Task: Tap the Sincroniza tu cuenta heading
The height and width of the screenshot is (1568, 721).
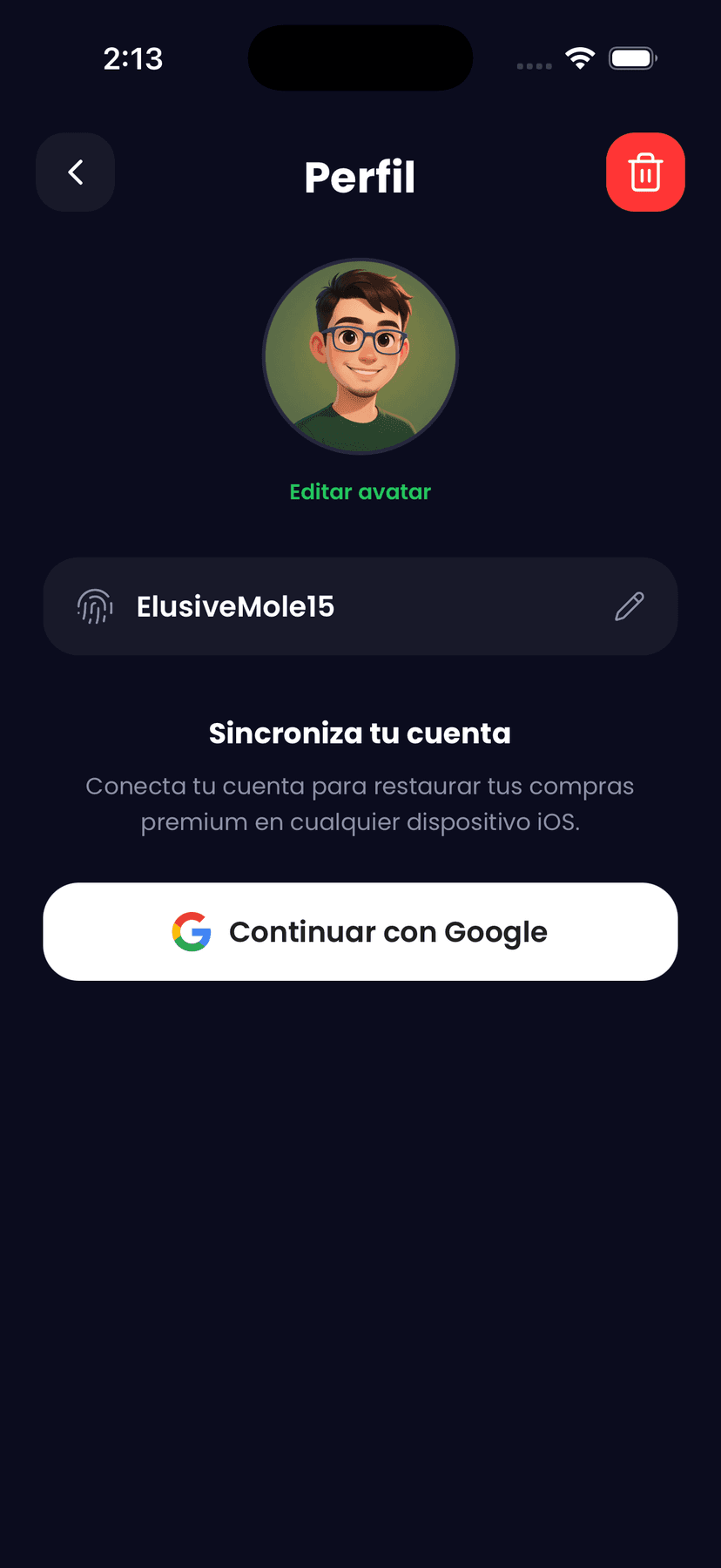Action: (360, 733)
